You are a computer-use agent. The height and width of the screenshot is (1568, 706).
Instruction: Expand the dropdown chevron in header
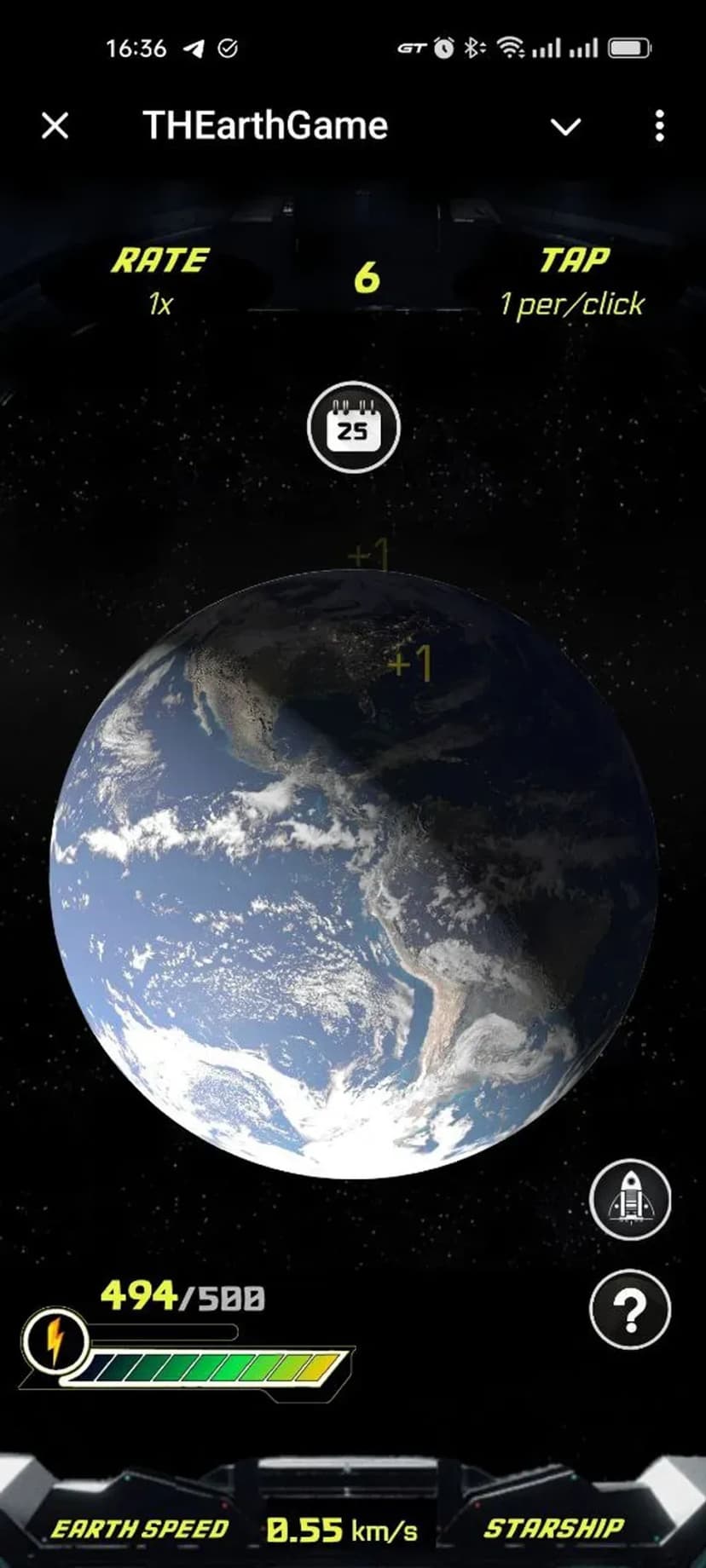pyautogui.click(x=565, y=127)
